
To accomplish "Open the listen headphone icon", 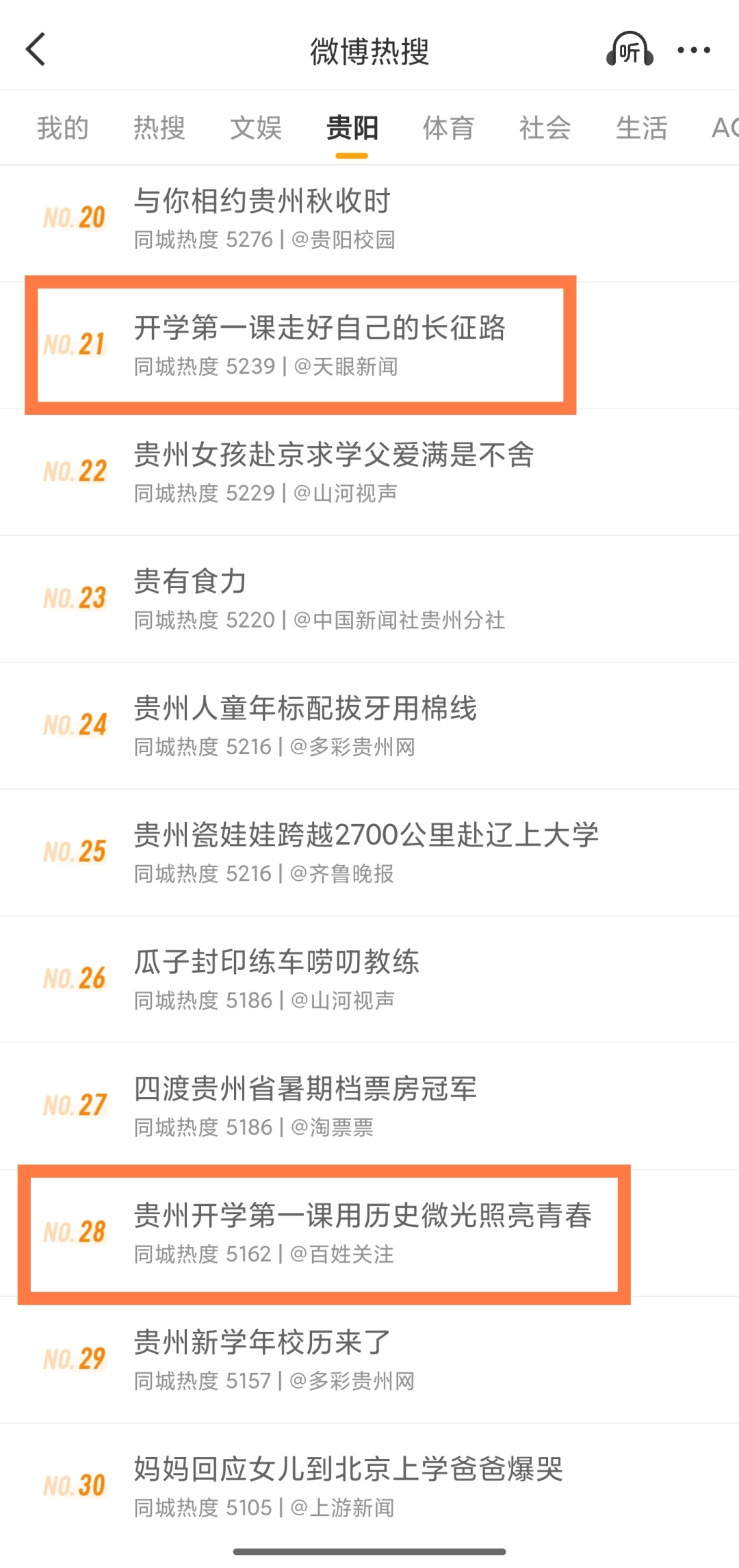I will (x=630, y=49).
